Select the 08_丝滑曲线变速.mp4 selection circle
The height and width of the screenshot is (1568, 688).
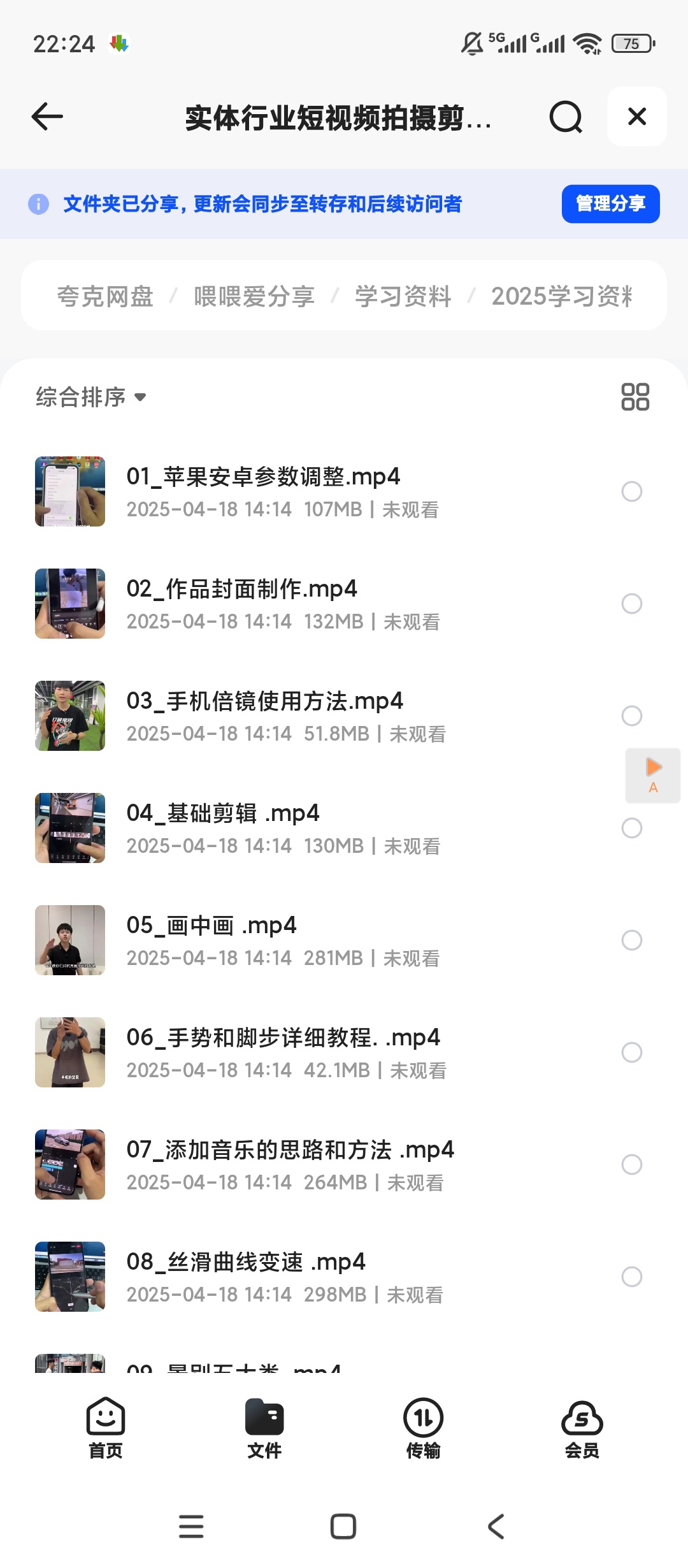(x=631, y=1277)
